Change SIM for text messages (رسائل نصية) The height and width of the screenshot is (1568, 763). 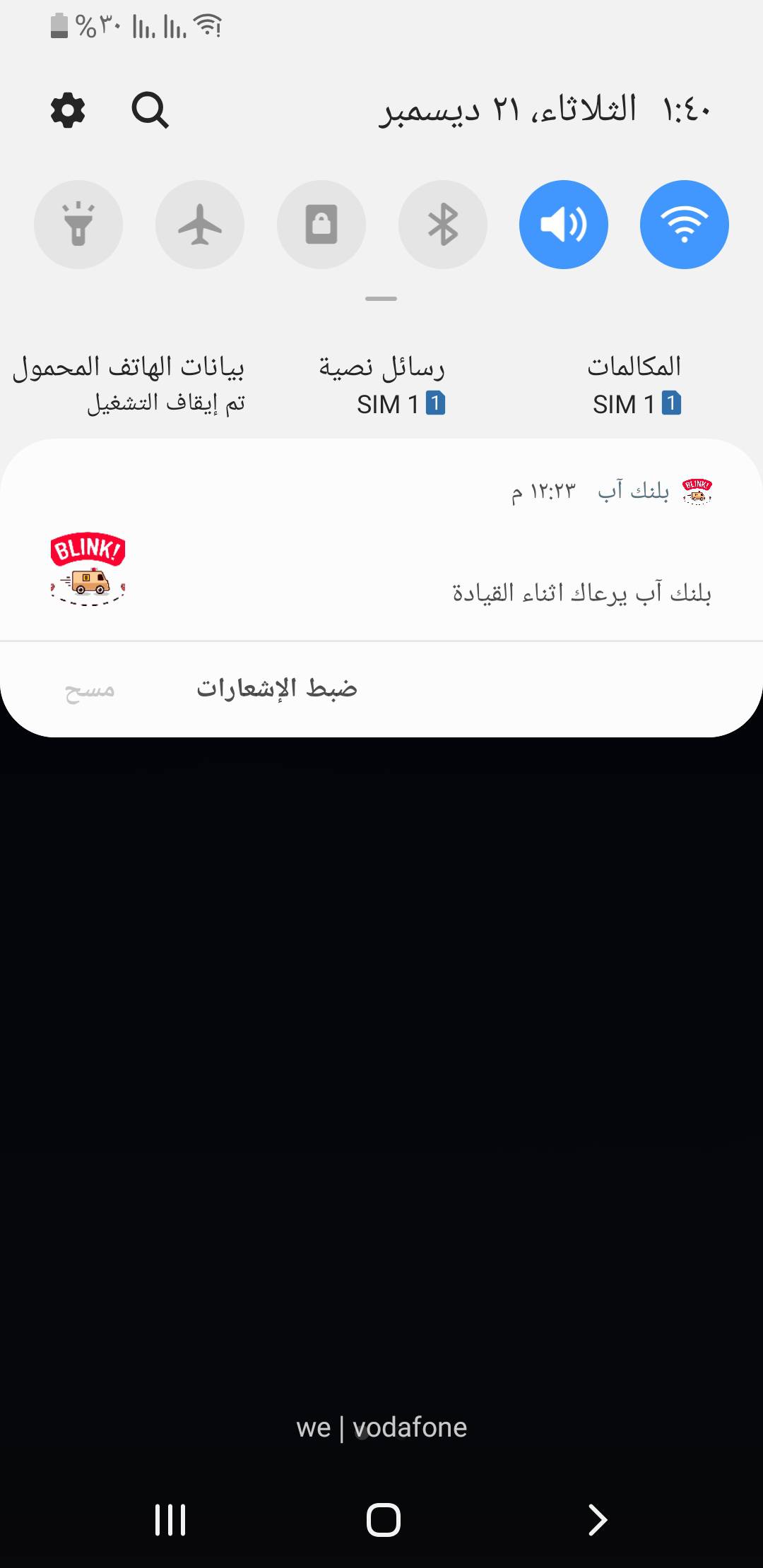point(381,385)
